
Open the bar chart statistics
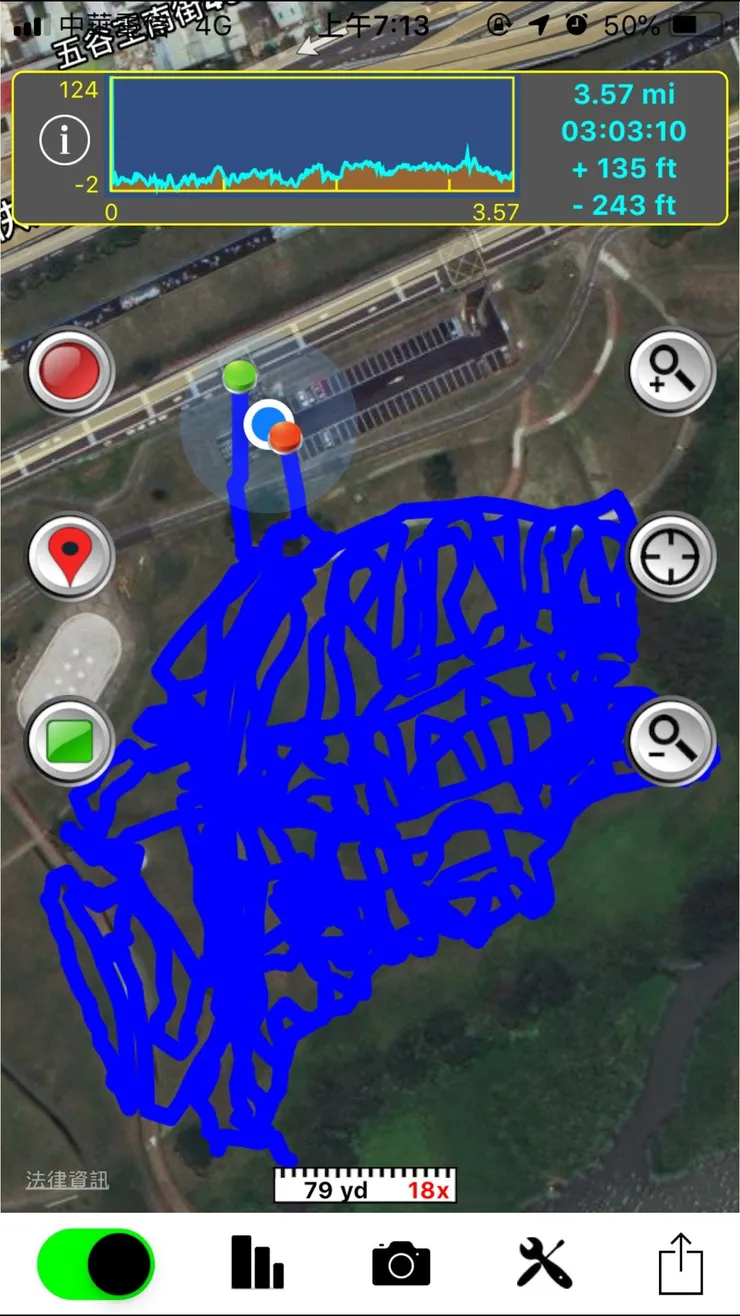(257, 1262)
